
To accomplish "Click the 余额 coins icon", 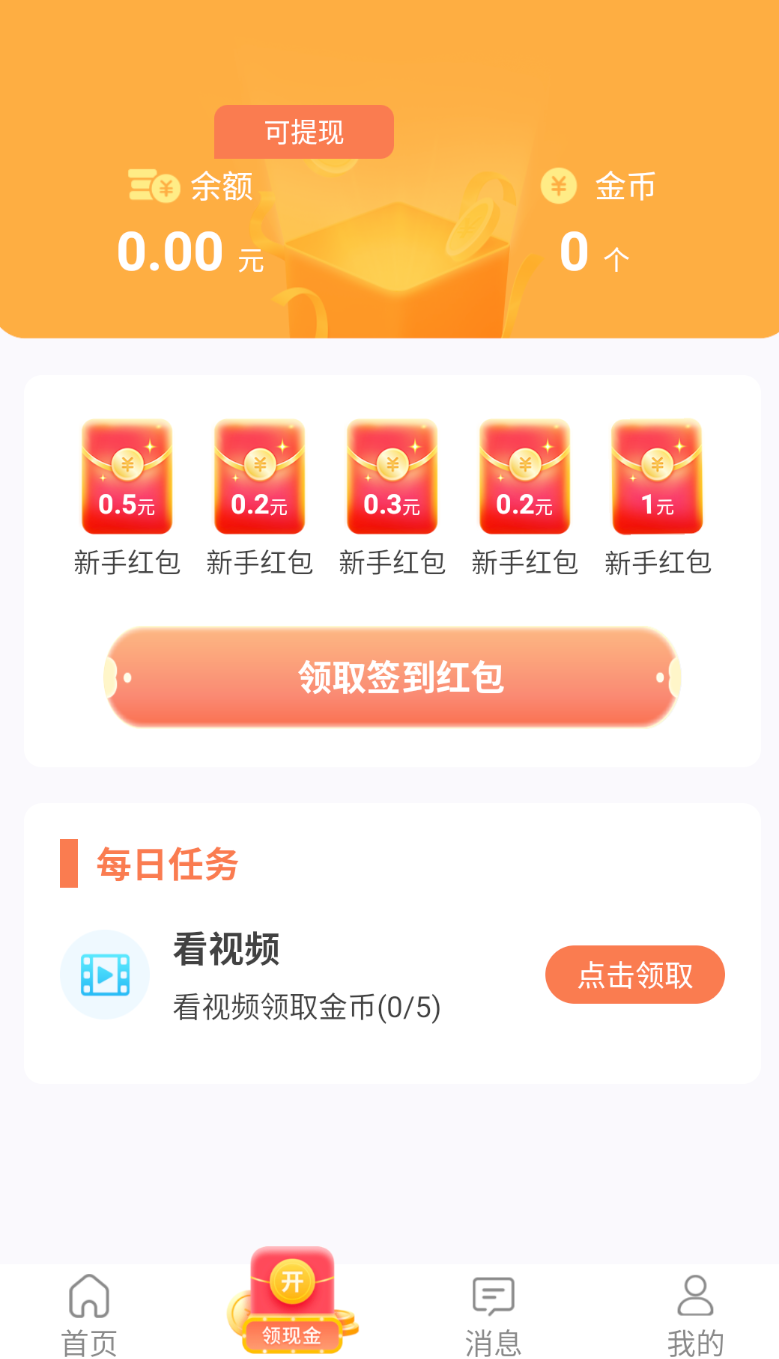I will [x=151, y=186].
